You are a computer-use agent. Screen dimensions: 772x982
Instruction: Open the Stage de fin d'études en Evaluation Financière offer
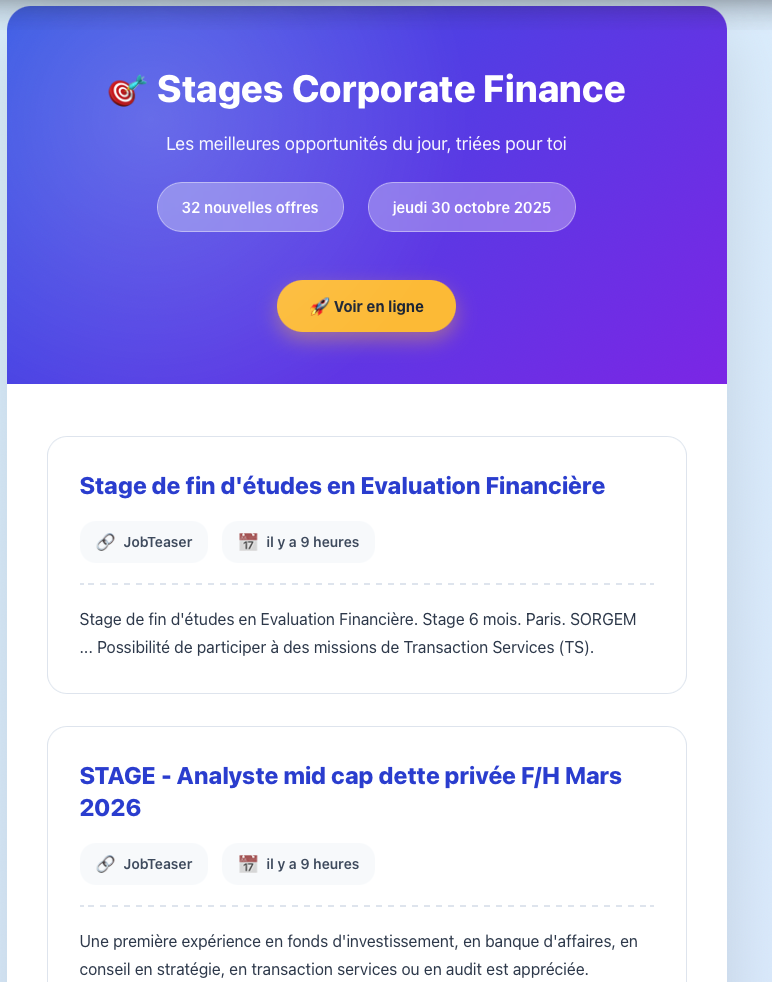coord(342,486)
